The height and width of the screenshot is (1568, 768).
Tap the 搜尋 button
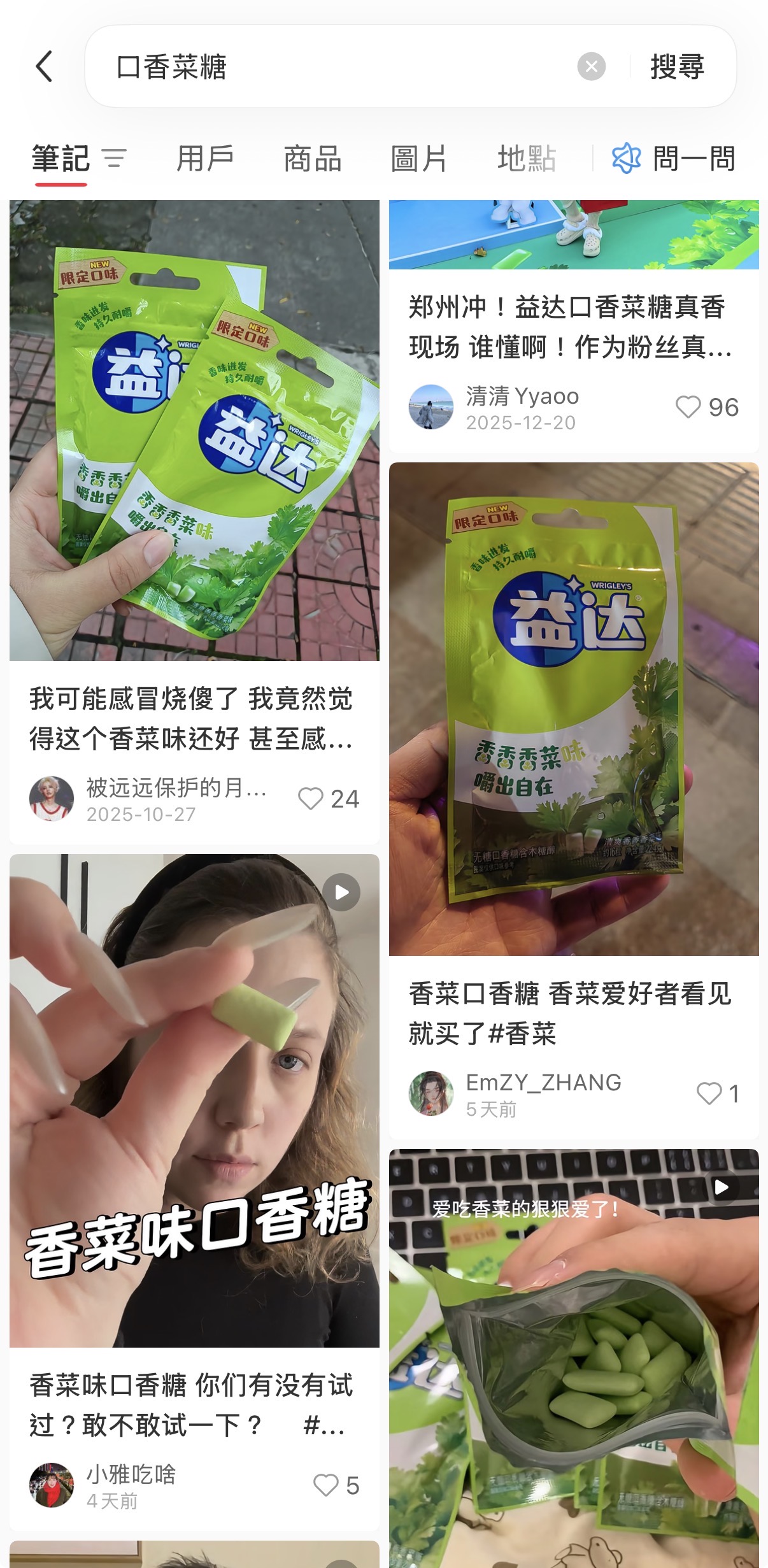(x=677, y=67)
